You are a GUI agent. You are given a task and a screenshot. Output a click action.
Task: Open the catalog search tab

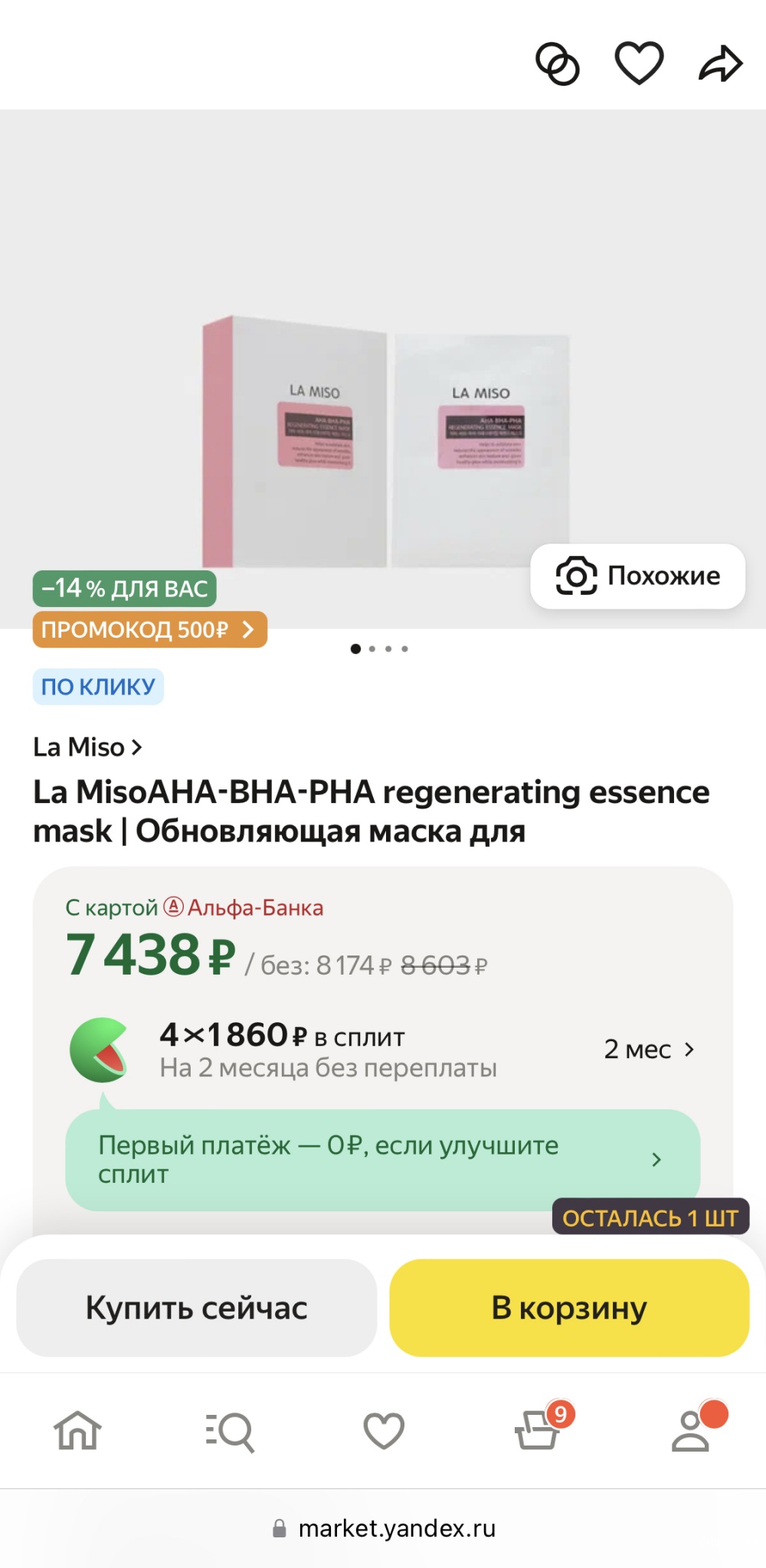click(x=230, y=1430)
